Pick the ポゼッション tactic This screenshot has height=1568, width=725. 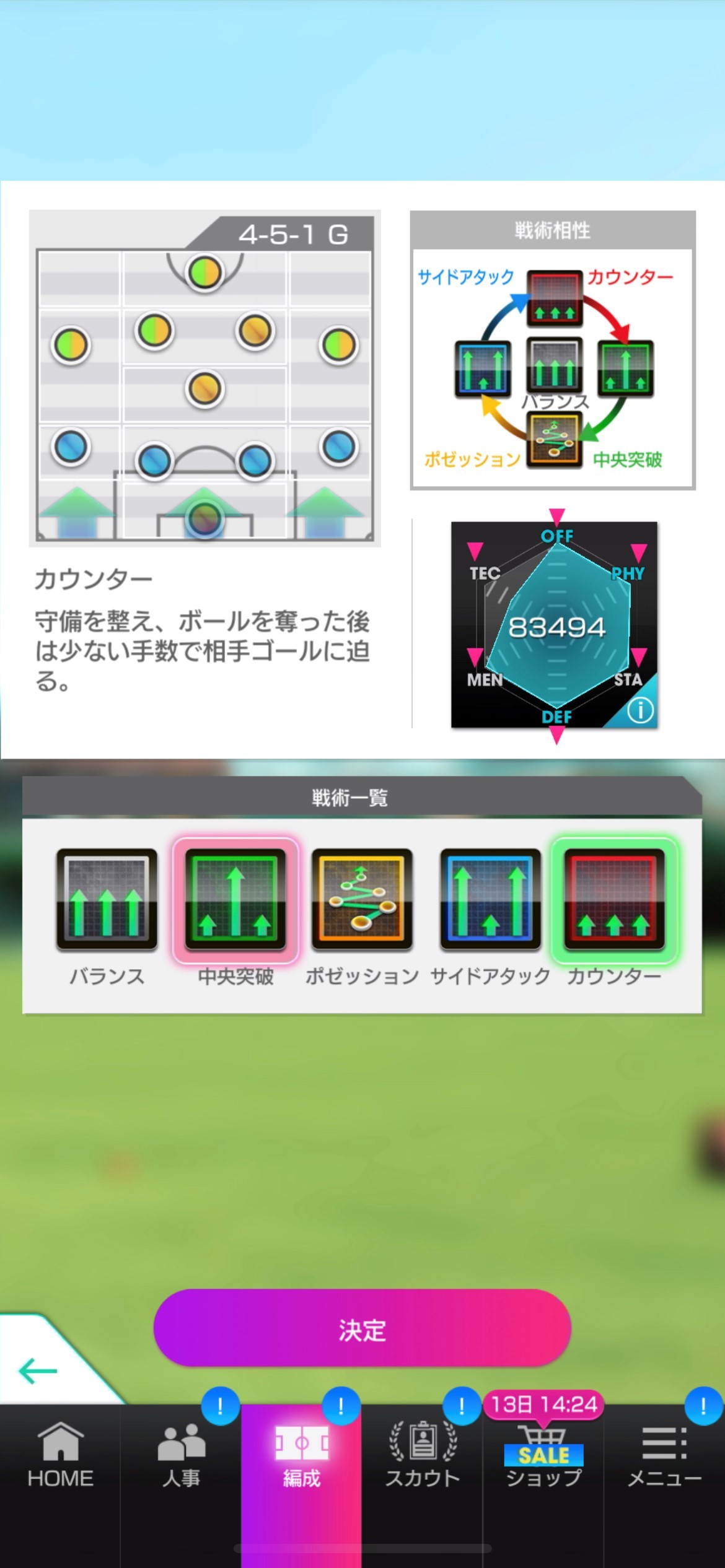[x=362, y=900]
